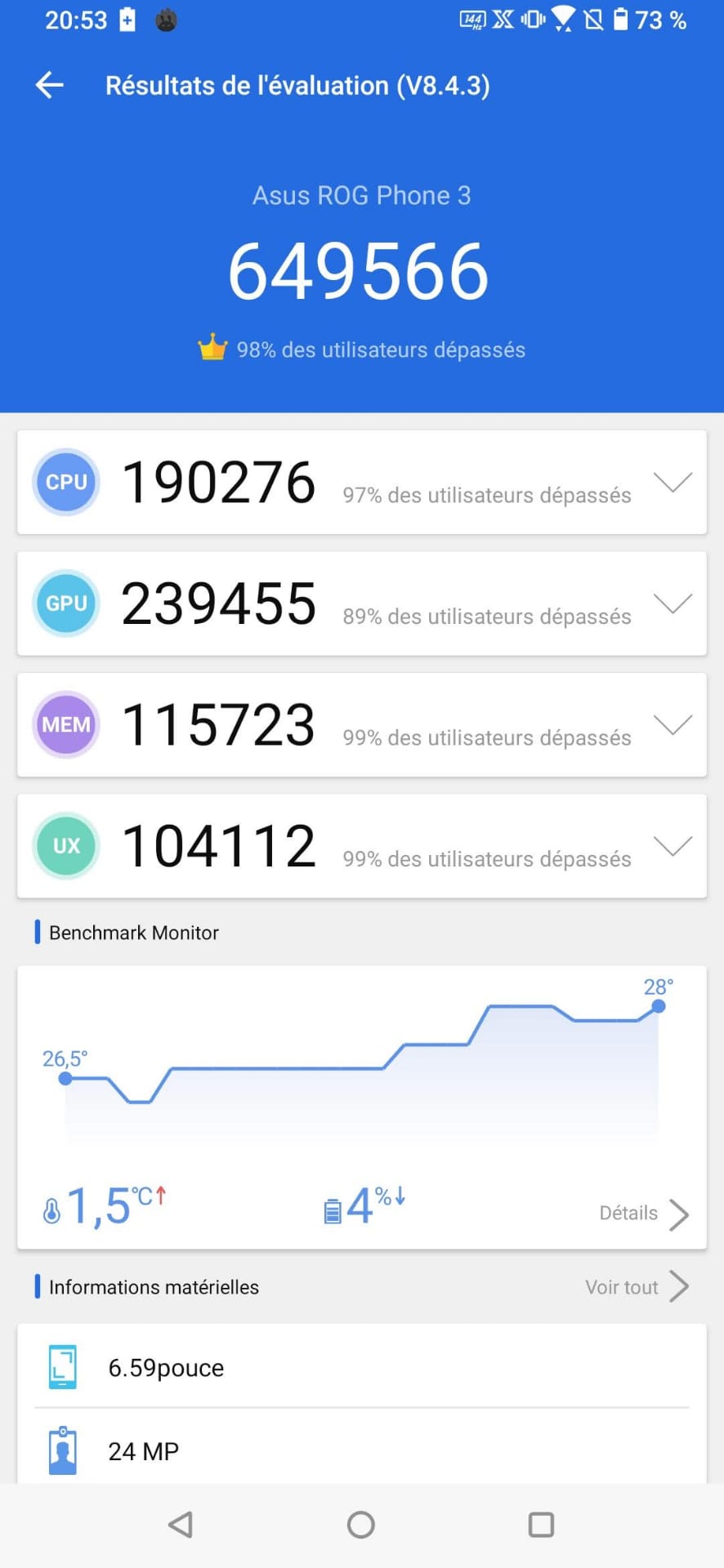This screenshot has height=1568, width=724.
Task: Open the 24 MP camera info row
Action: coord(362,1446)
